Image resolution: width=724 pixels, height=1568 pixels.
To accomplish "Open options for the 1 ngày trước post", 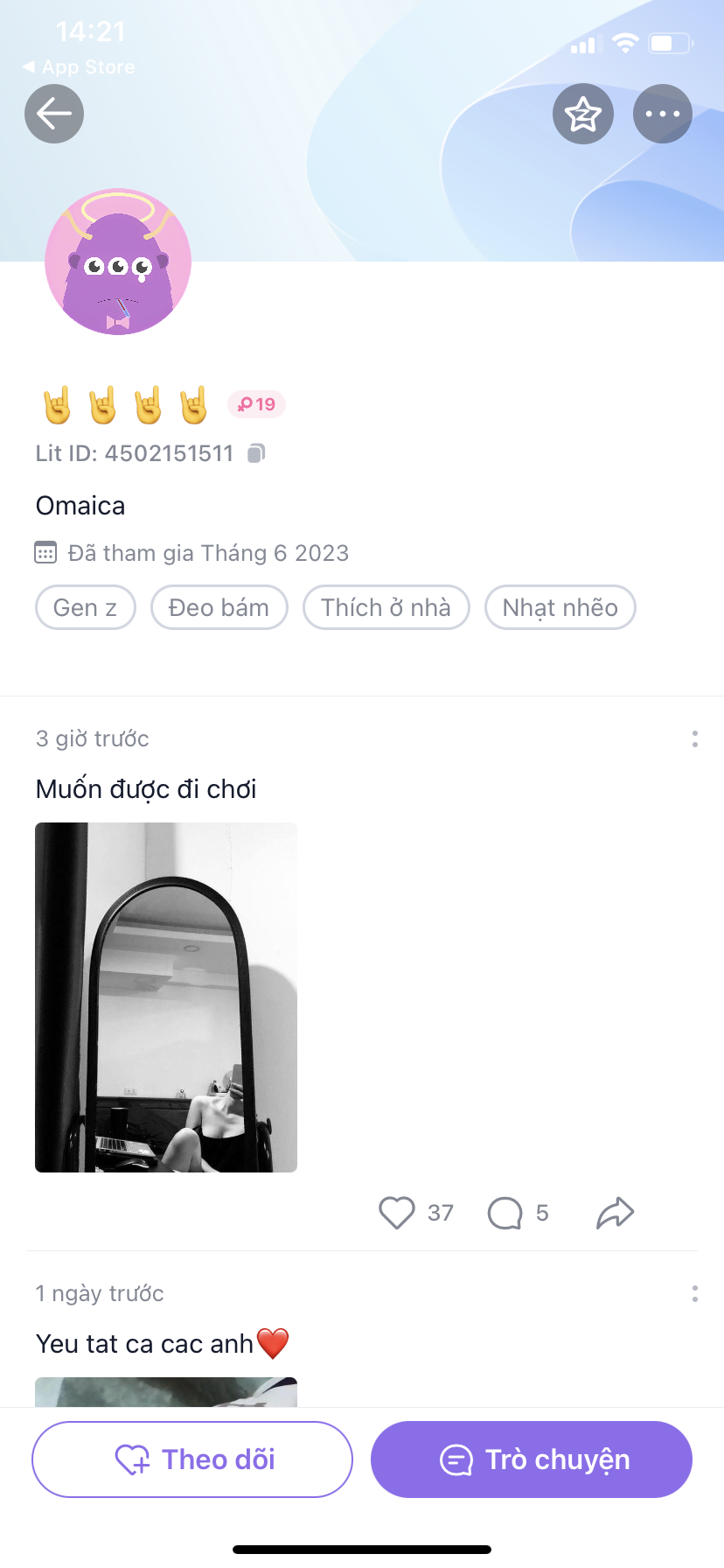I will (695, 1293).
